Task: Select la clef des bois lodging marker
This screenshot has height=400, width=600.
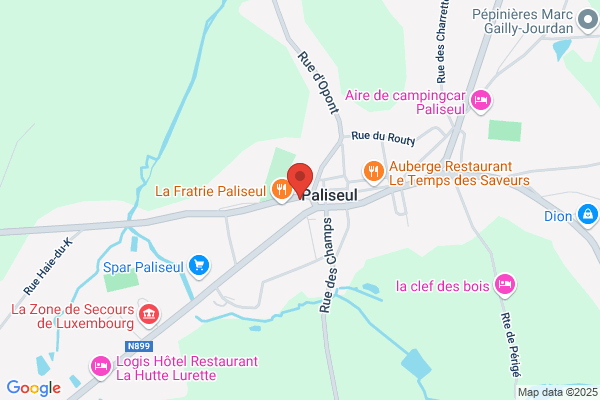Action: tap(505, 285)
